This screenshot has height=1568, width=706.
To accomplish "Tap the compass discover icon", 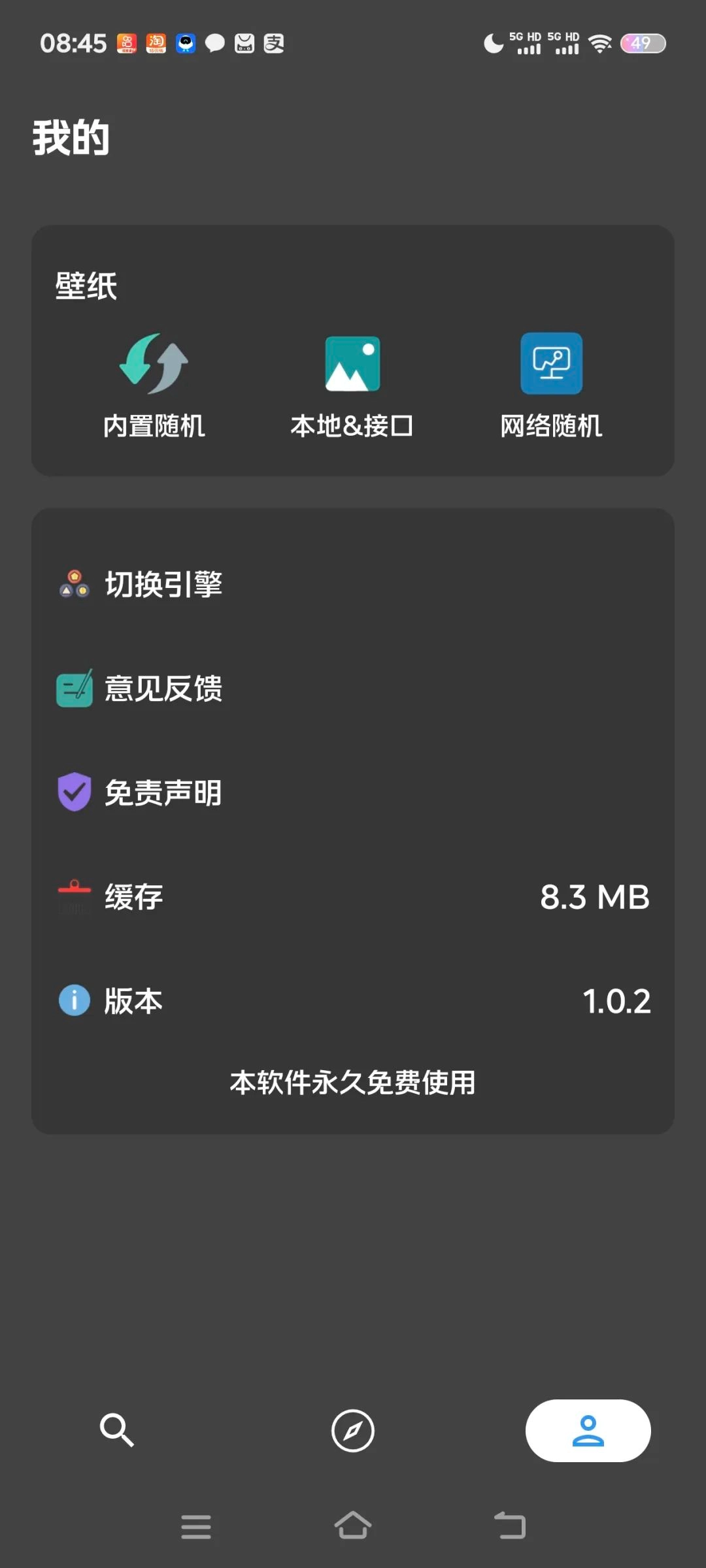I will point(353,1430).
